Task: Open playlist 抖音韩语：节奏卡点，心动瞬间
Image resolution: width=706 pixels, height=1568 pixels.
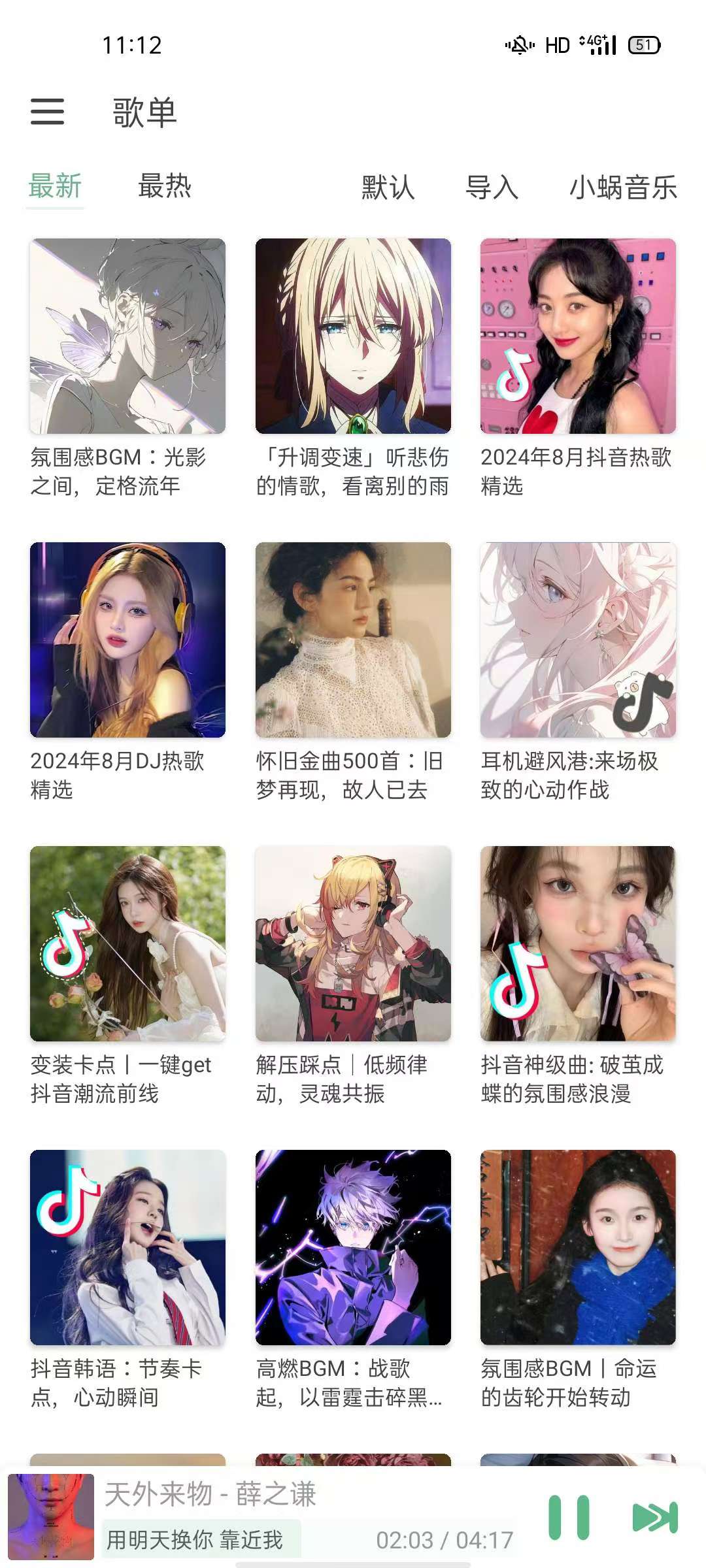Action: [x=127, y=1248]
